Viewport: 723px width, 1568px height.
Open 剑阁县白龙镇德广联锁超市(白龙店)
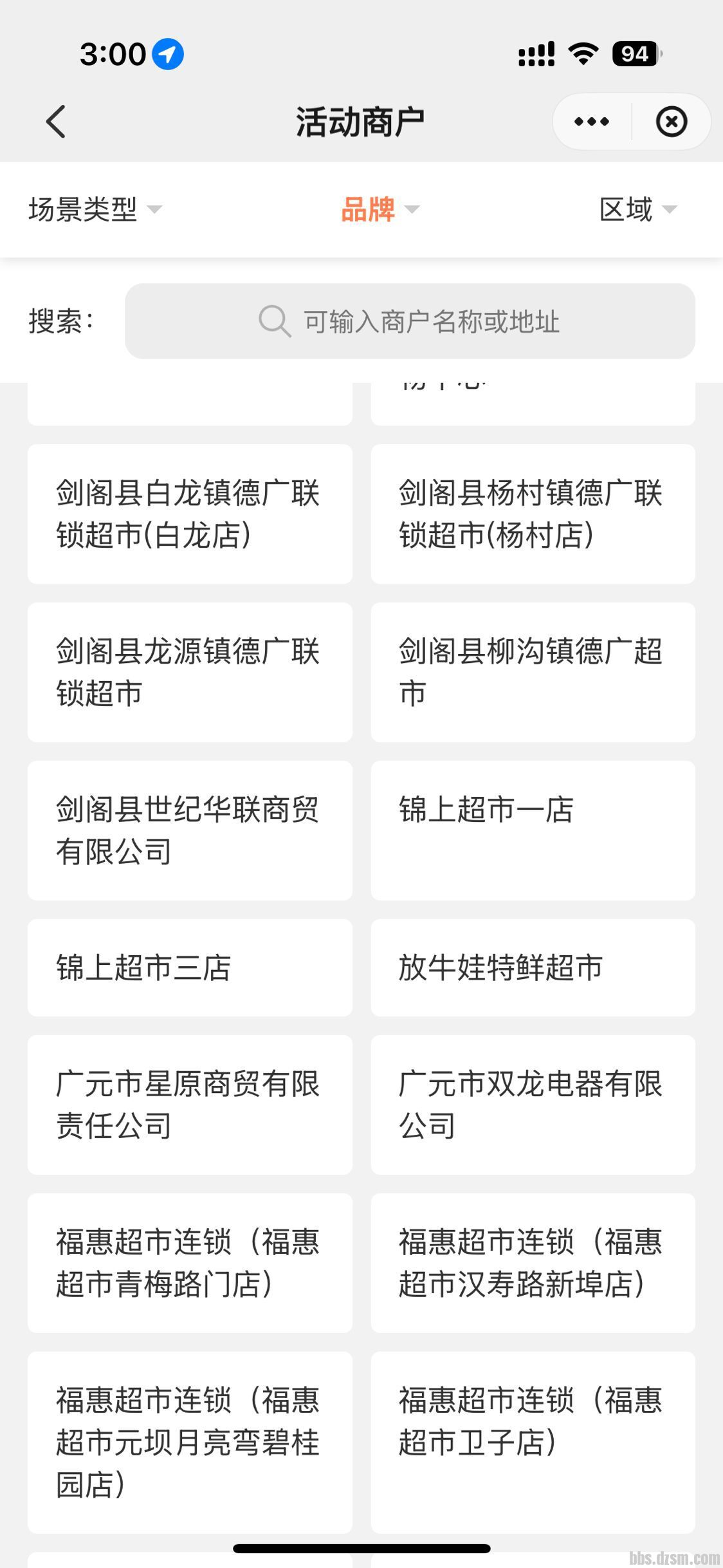(190, 514)
